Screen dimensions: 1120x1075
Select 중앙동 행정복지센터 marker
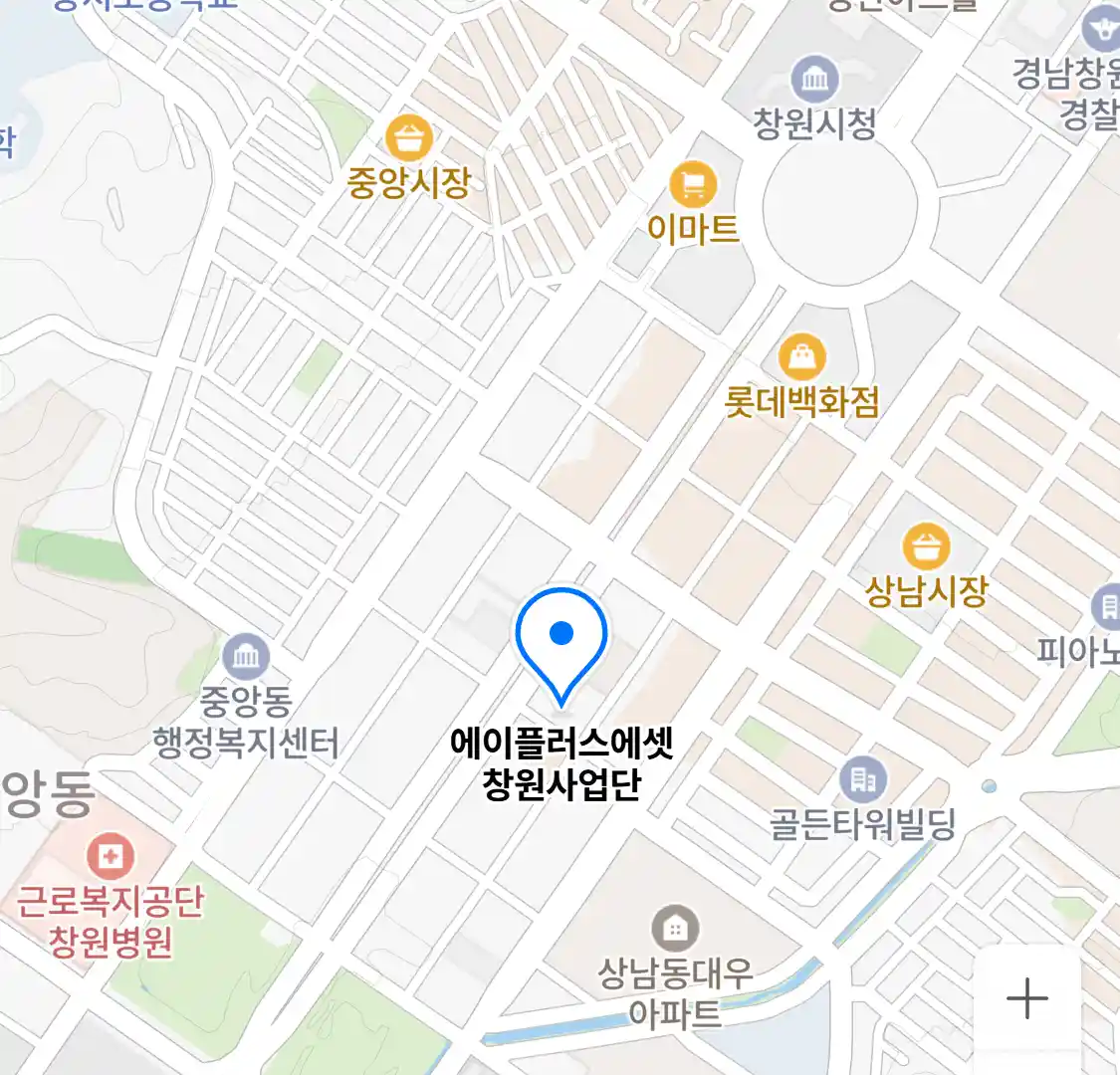pos(246,656)
